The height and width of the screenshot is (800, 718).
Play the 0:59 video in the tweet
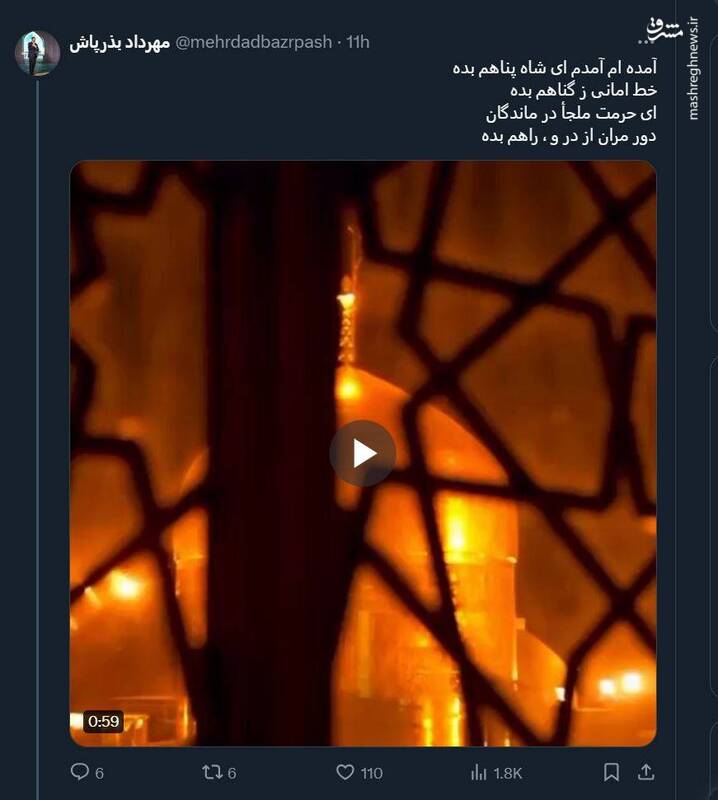[362, 453]
